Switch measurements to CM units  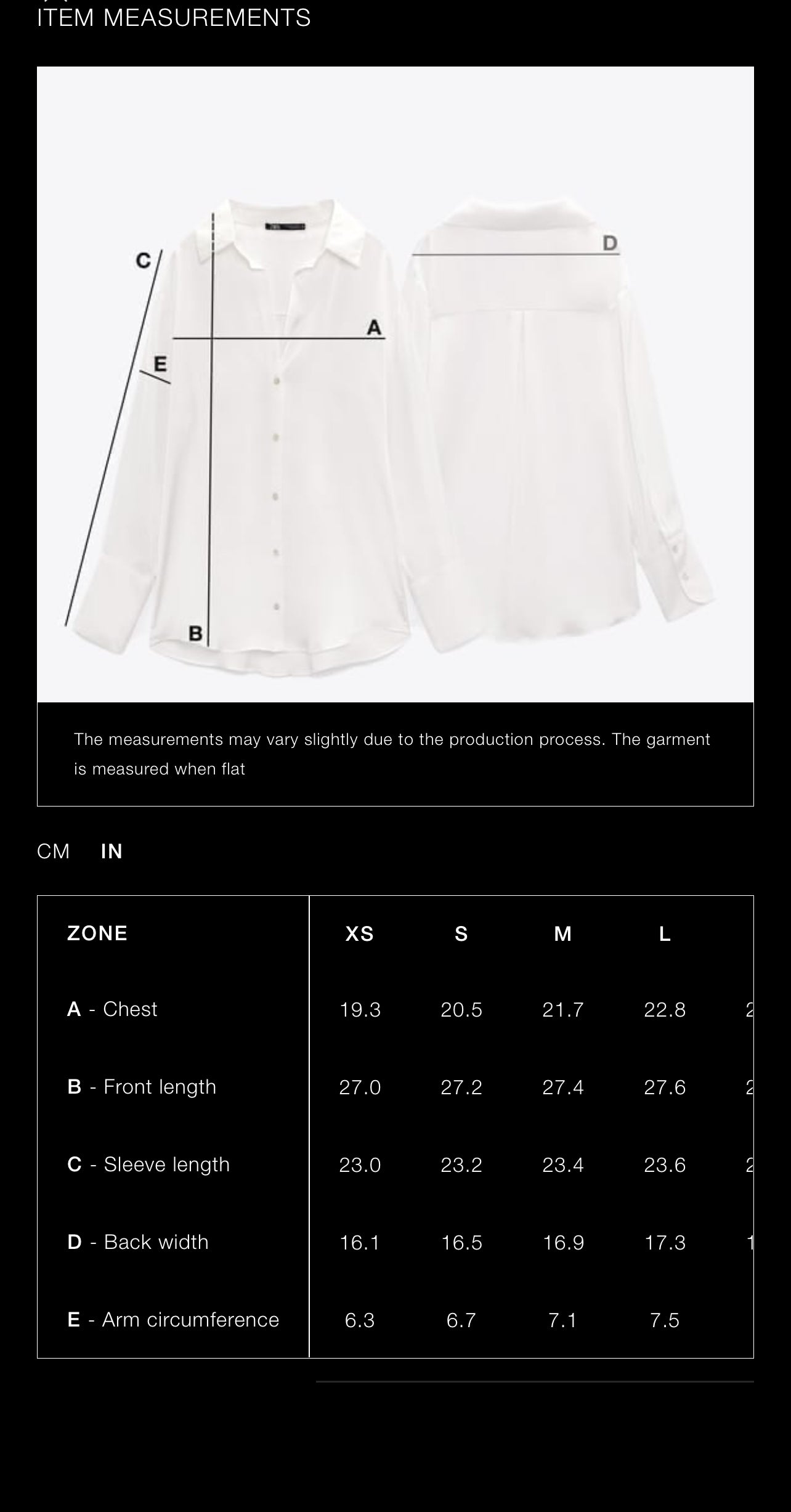tap(54, 851)
